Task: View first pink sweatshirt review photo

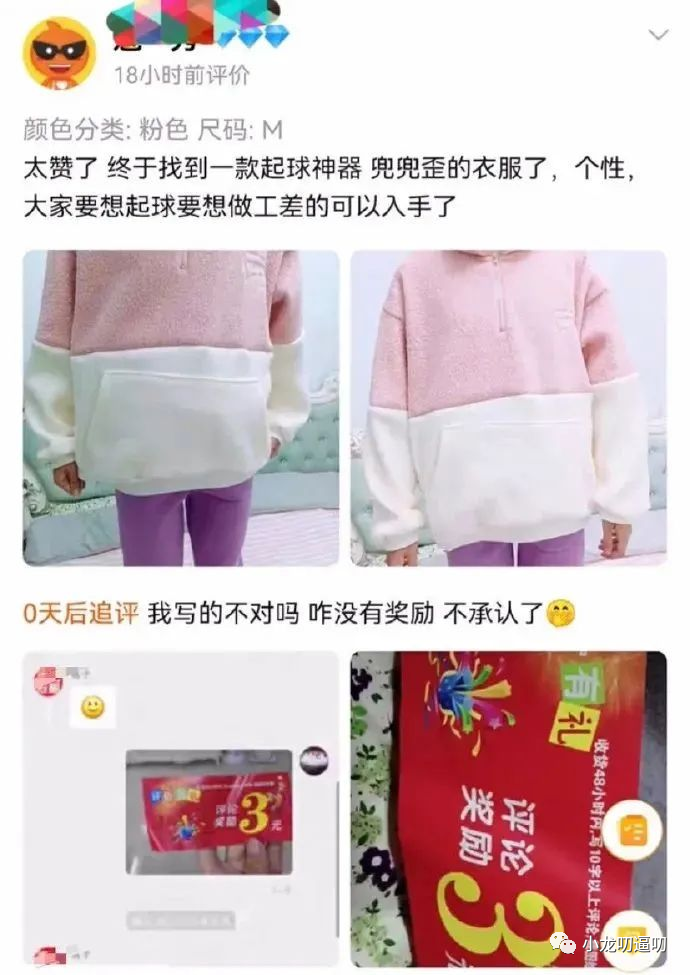Action: 181,408
